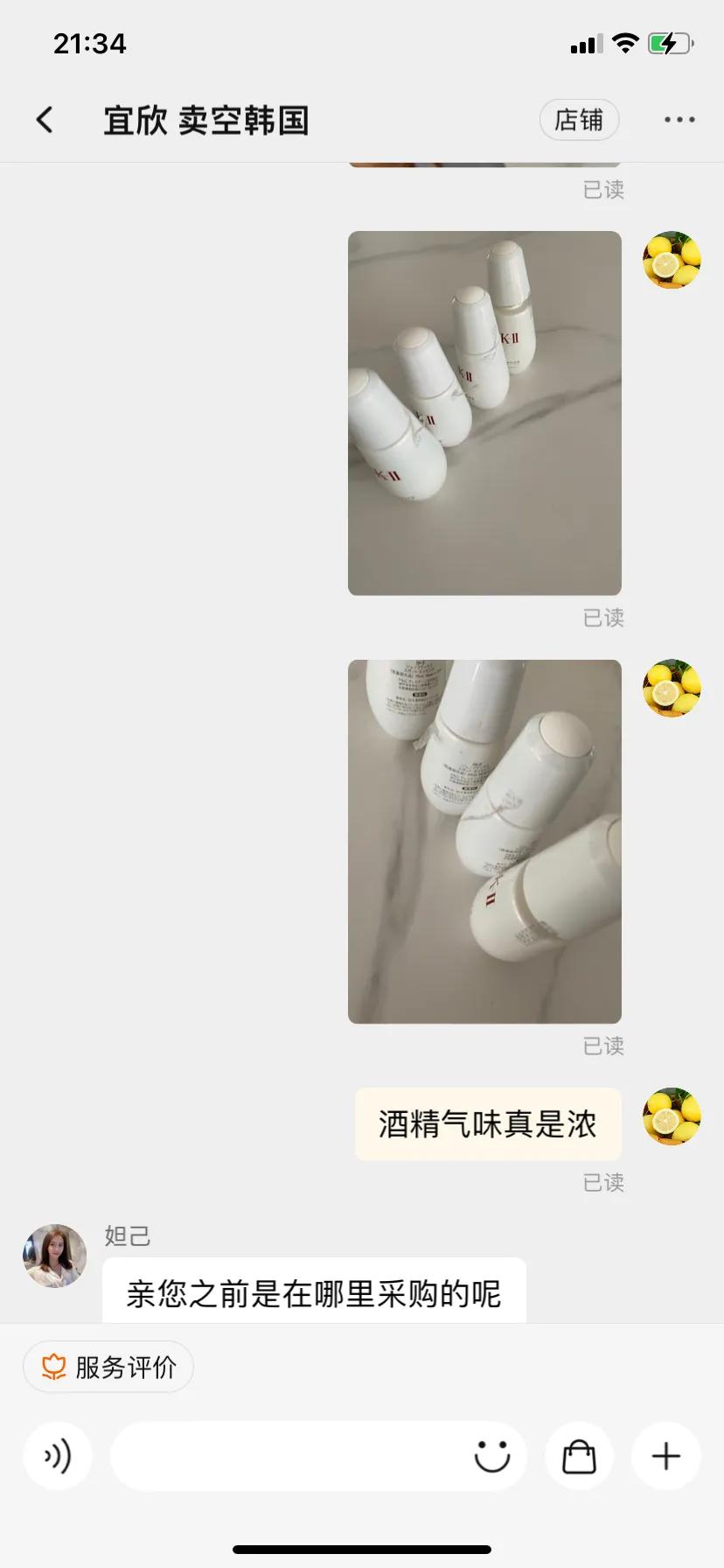Screen dimensions: 724x1568
Task: Go back from the chat
Action: point(45,120)
